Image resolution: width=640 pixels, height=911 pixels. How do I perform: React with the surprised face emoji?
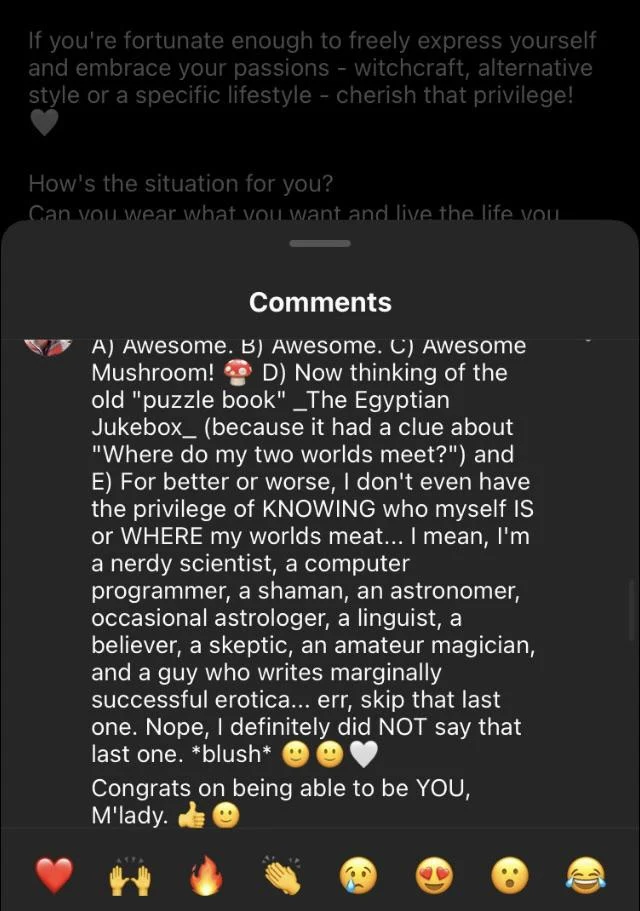coord(509,877)
